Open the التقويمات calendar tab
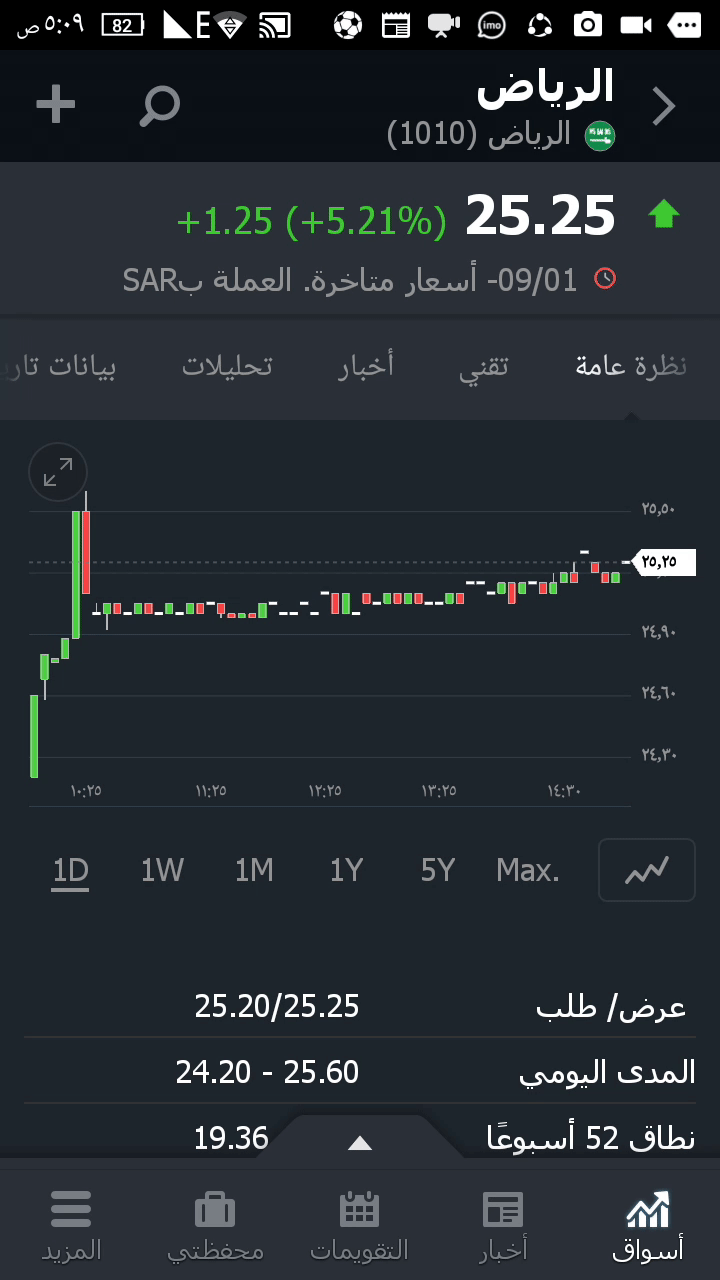 point(359,1225)
